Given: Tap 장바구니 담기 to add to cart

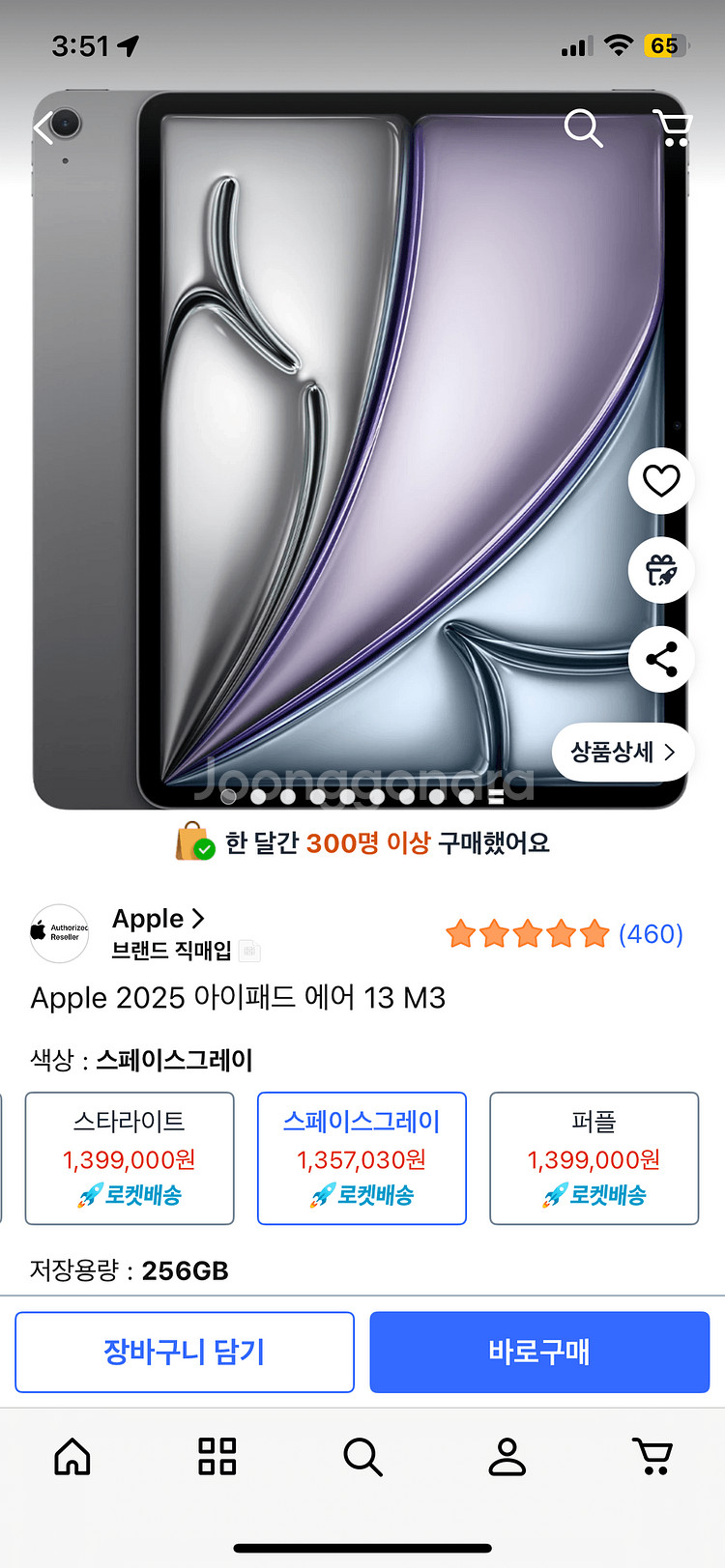Looking at the screenshot, I should click(x=184, y=1352).
